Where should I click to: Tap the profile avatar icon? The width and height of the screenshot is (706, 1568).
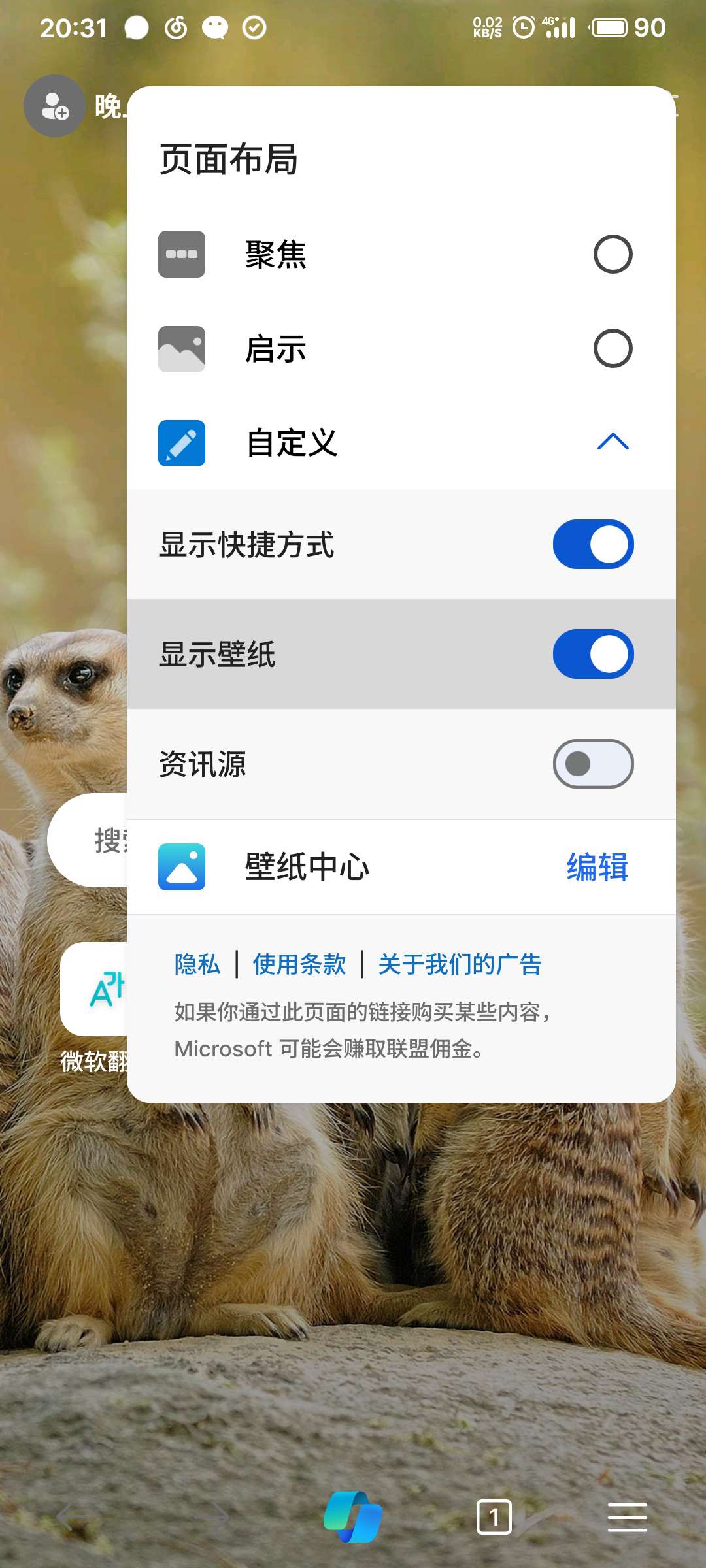coord(55,106)
